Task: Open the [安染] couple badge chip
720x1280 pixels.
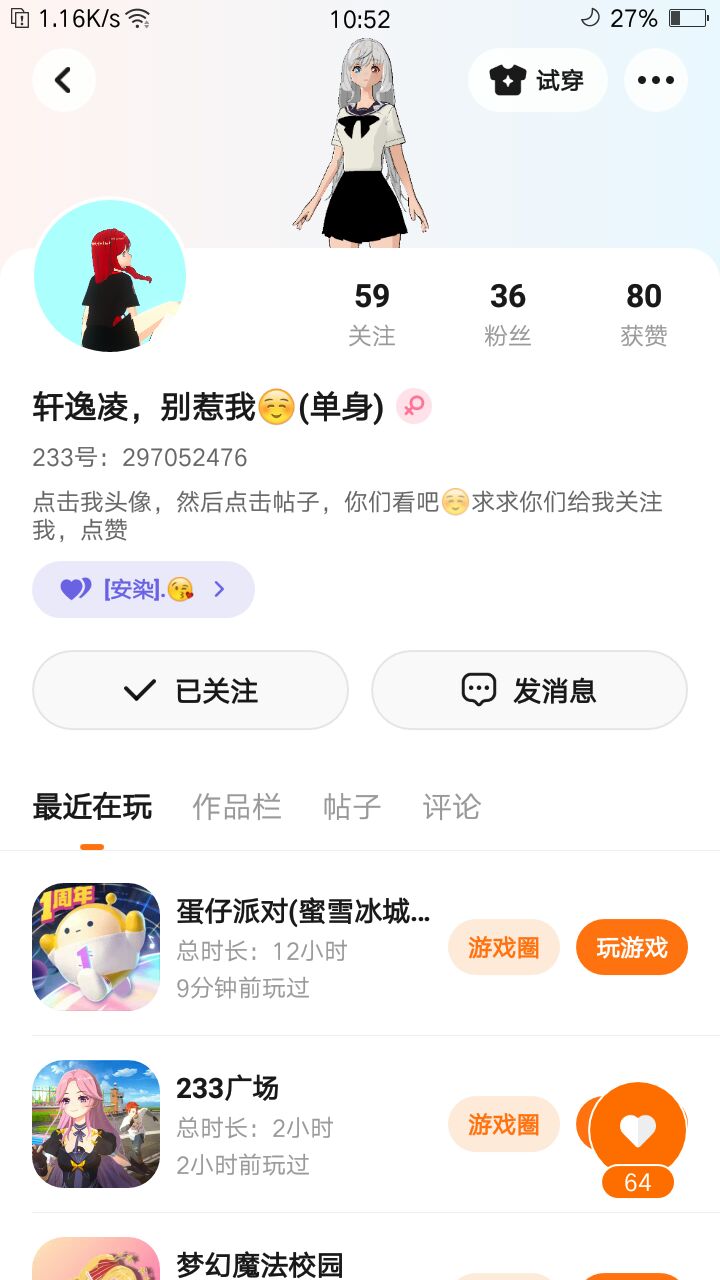Action: tap(143, 589)
